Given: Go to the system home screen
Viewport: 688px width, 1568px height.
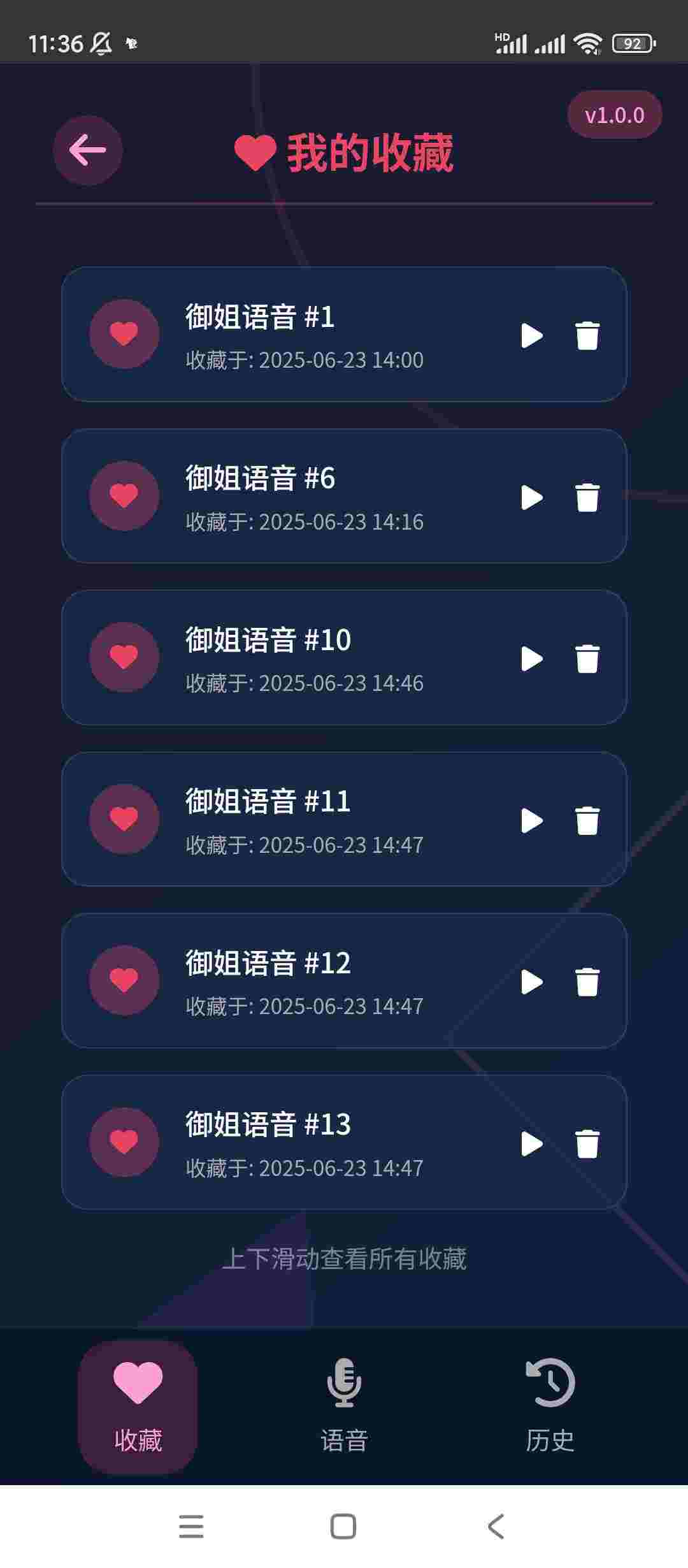Looking at the screenshot, I should 343,1527.
